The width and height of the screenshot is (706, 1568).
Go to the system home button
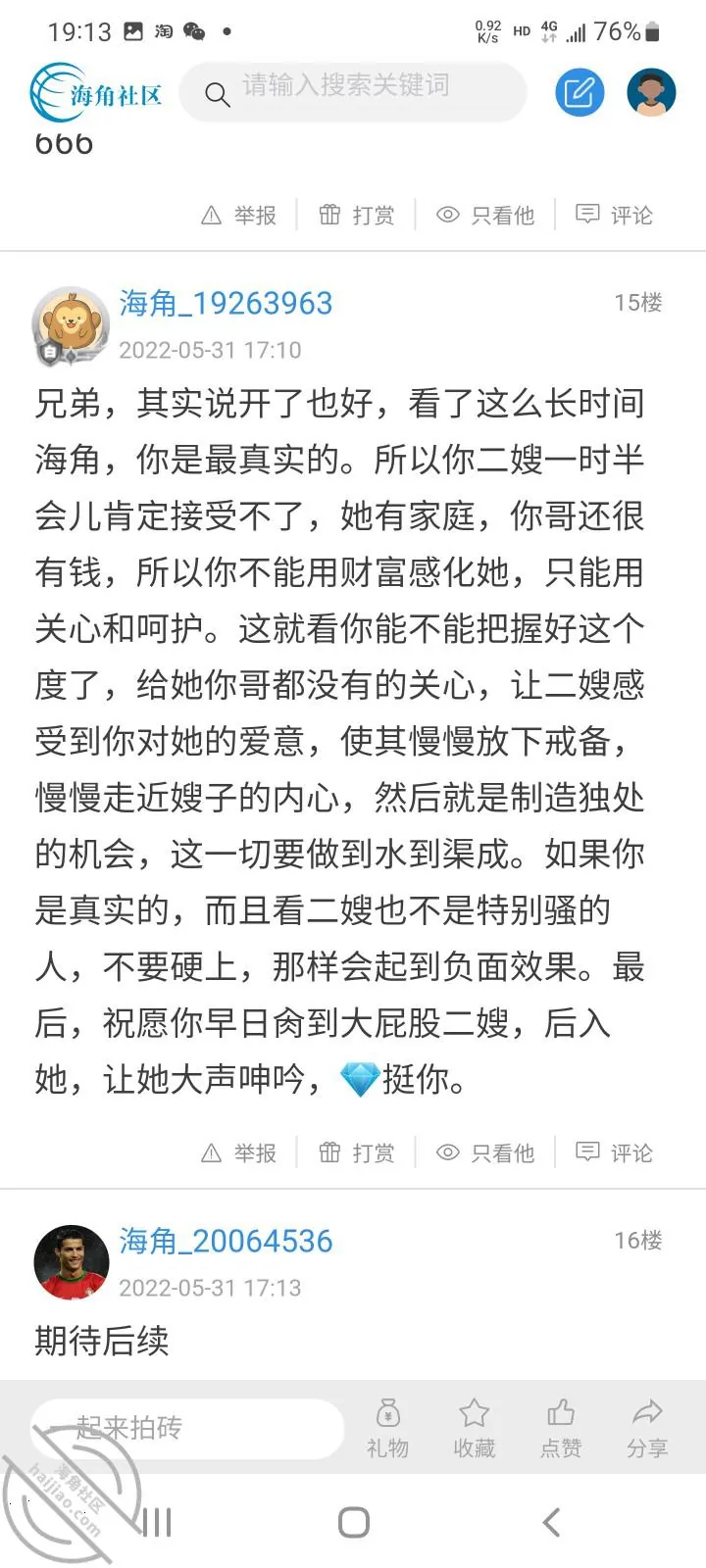[x=353, y=1522]
